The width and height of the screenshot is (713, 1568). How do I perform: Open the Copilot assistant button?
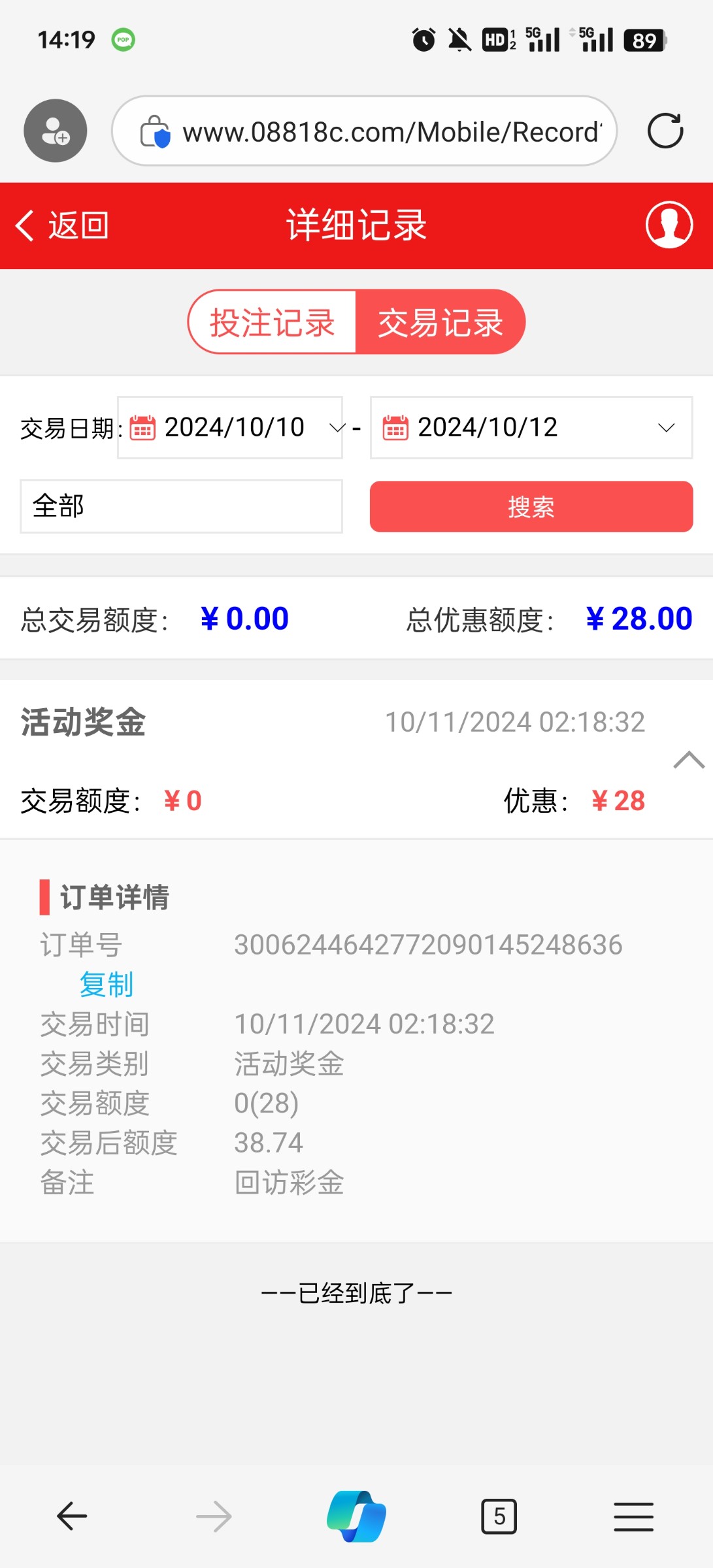click(357, 1516)
